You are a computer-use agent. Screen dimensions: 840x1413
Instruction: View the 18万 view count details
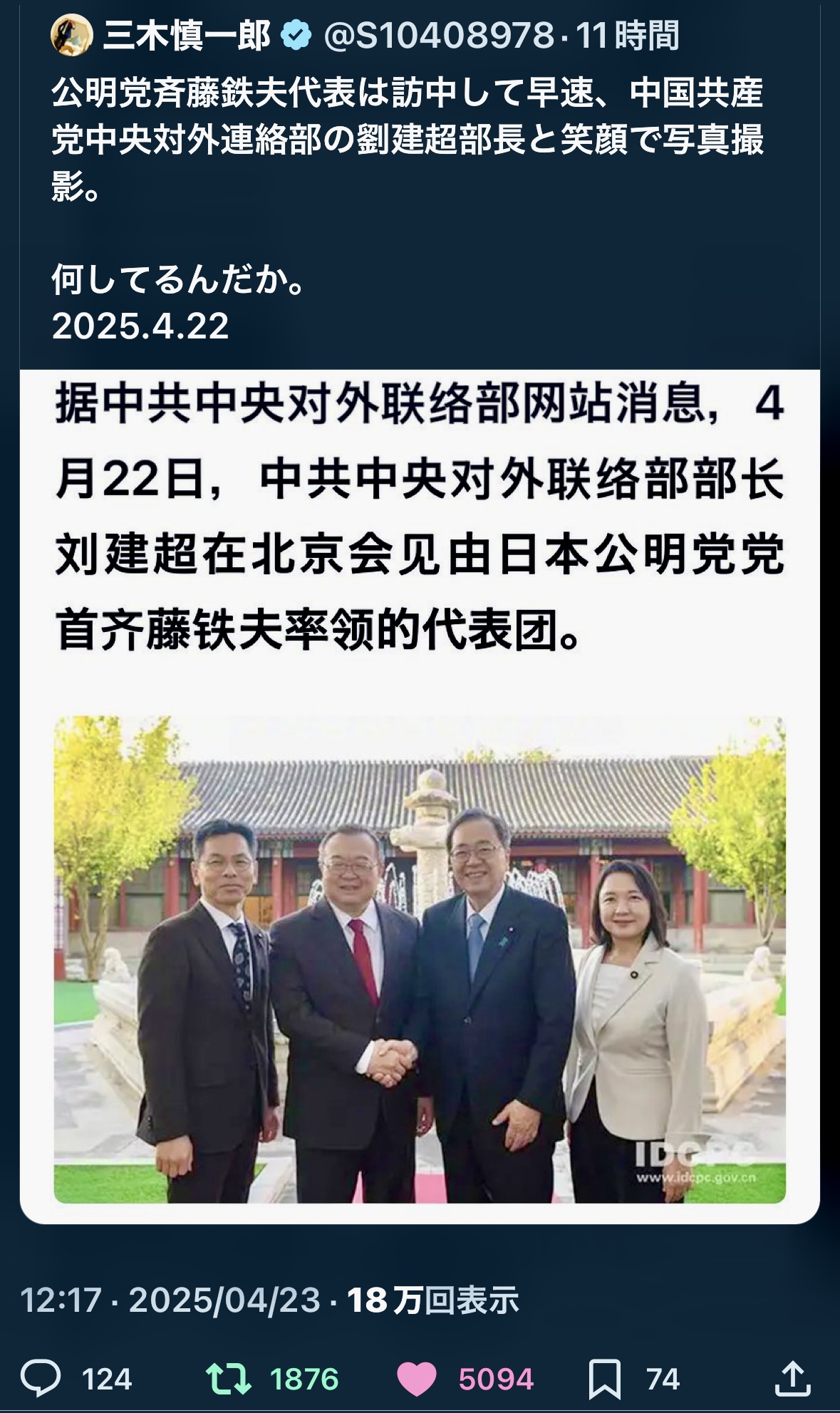432,1300
